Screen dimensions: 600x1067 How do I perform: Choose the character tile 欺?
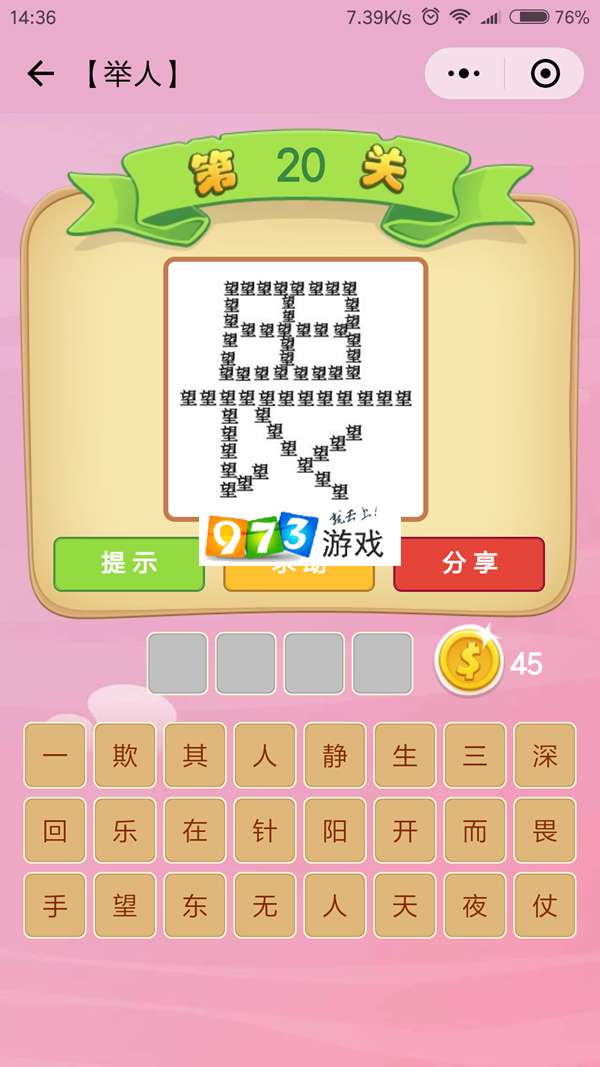pos(125,756)
